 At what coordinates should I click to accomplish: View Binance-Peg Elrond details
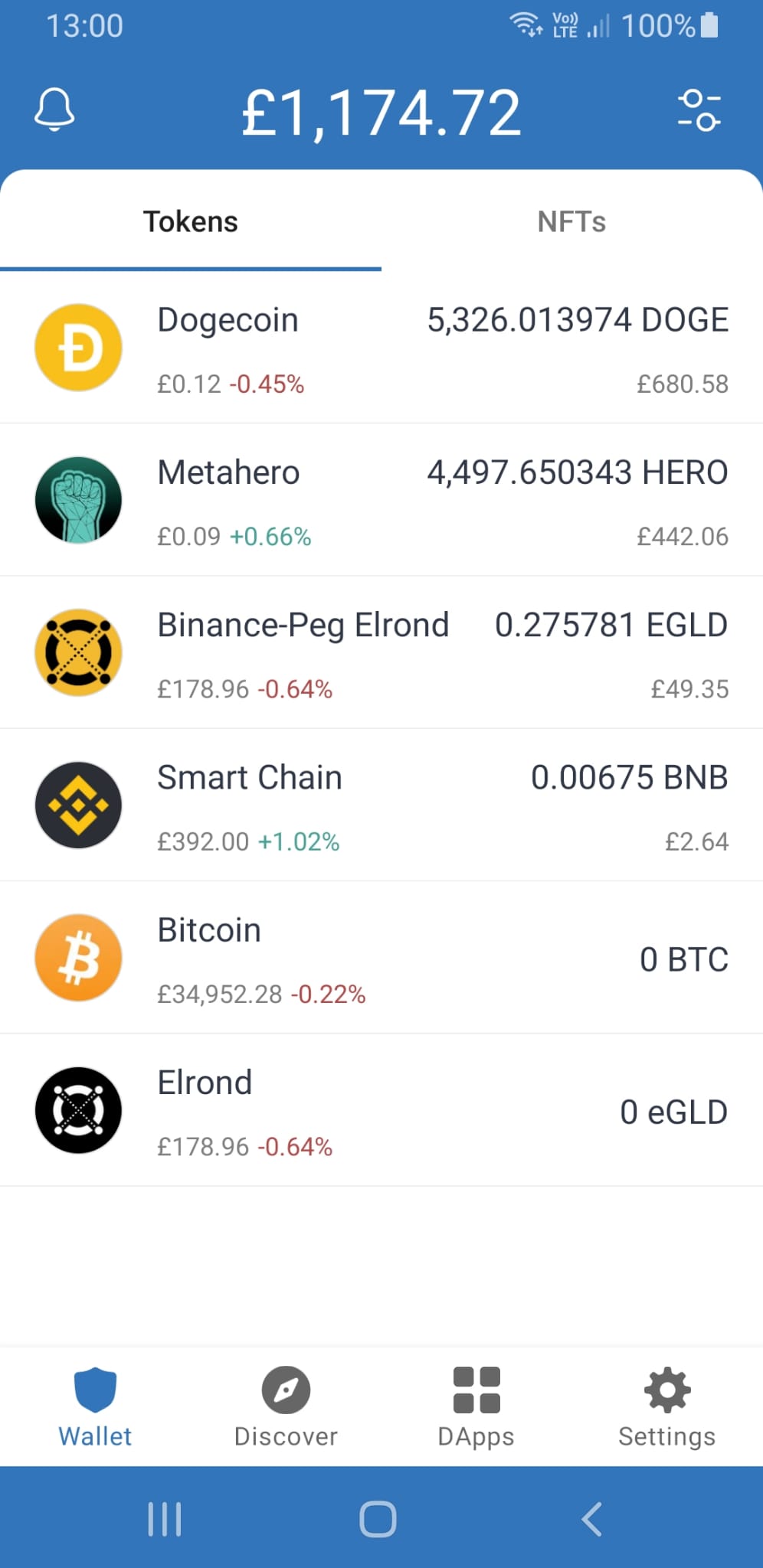click(x=381, y=652)
